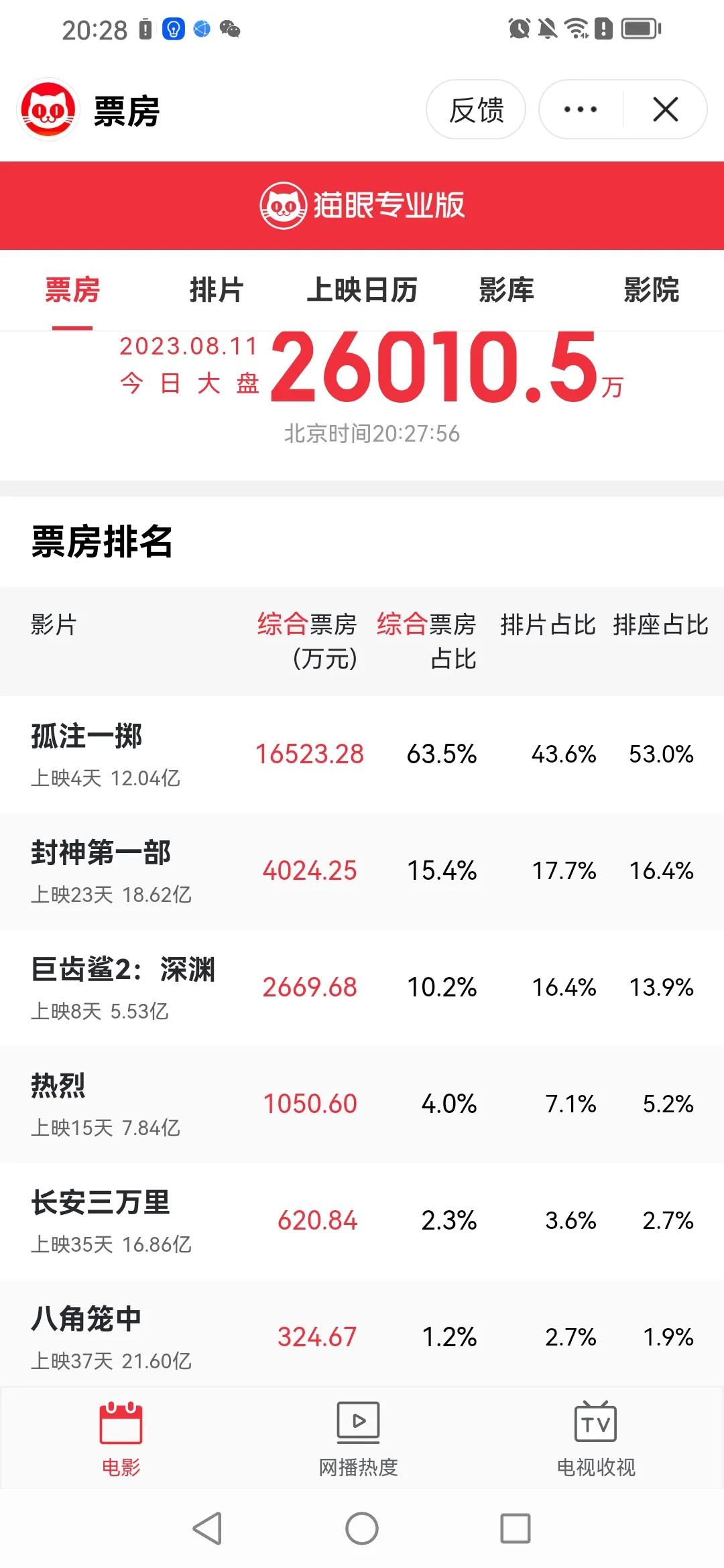Tap the three-dot more options icon
Viewport: 724px width, 1568px height.
click(x=581, y=109)
